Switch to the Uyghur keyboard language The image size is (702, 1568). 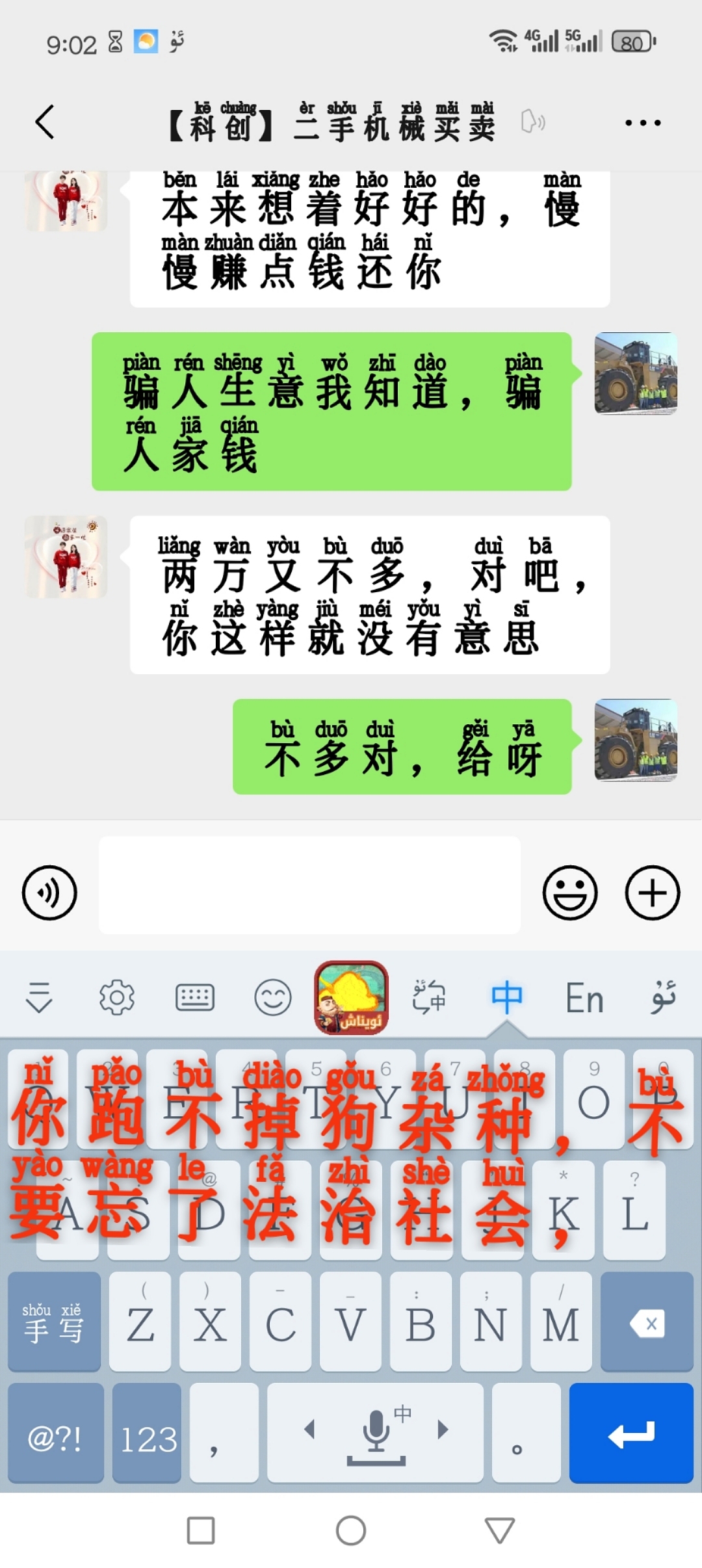point(663,997)
